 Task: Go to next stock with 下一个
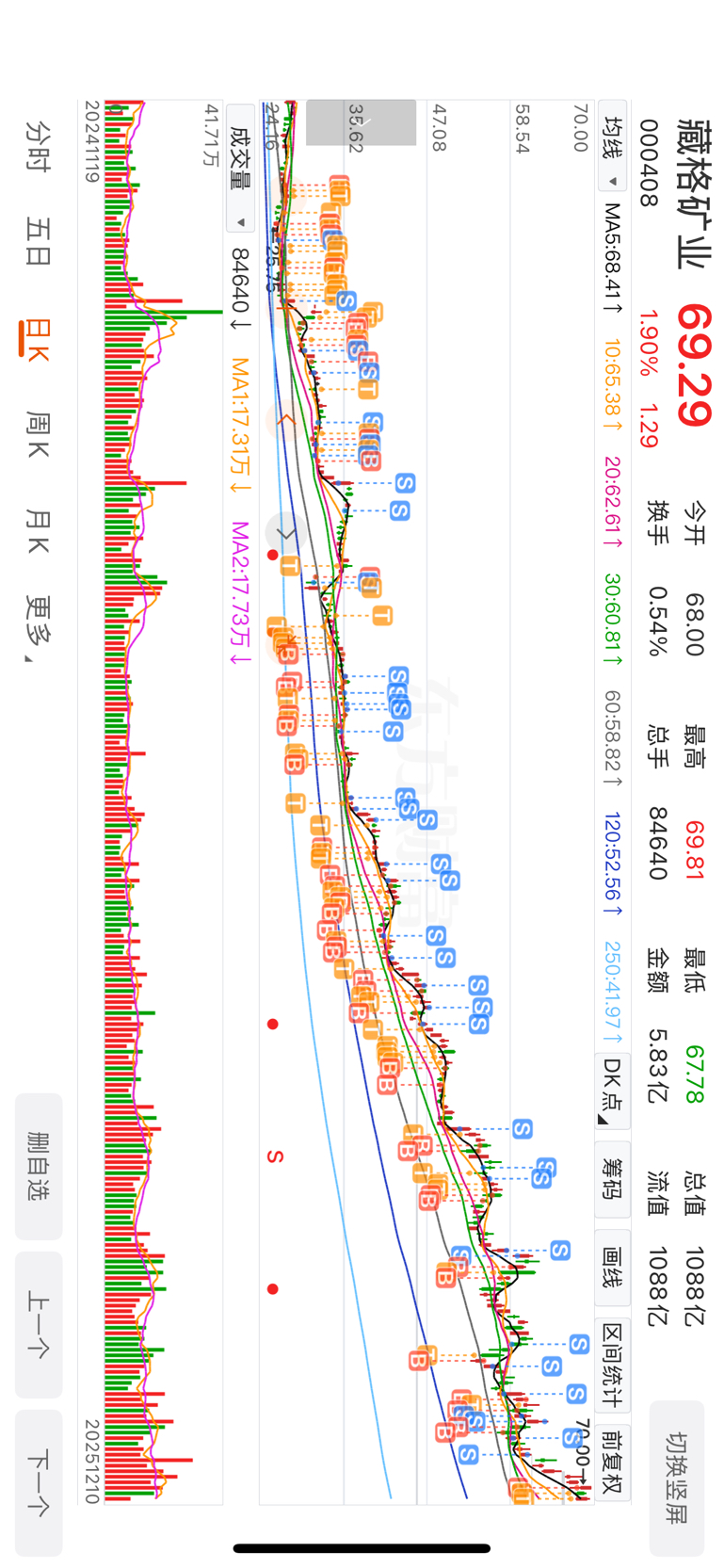pos(39,1482)
